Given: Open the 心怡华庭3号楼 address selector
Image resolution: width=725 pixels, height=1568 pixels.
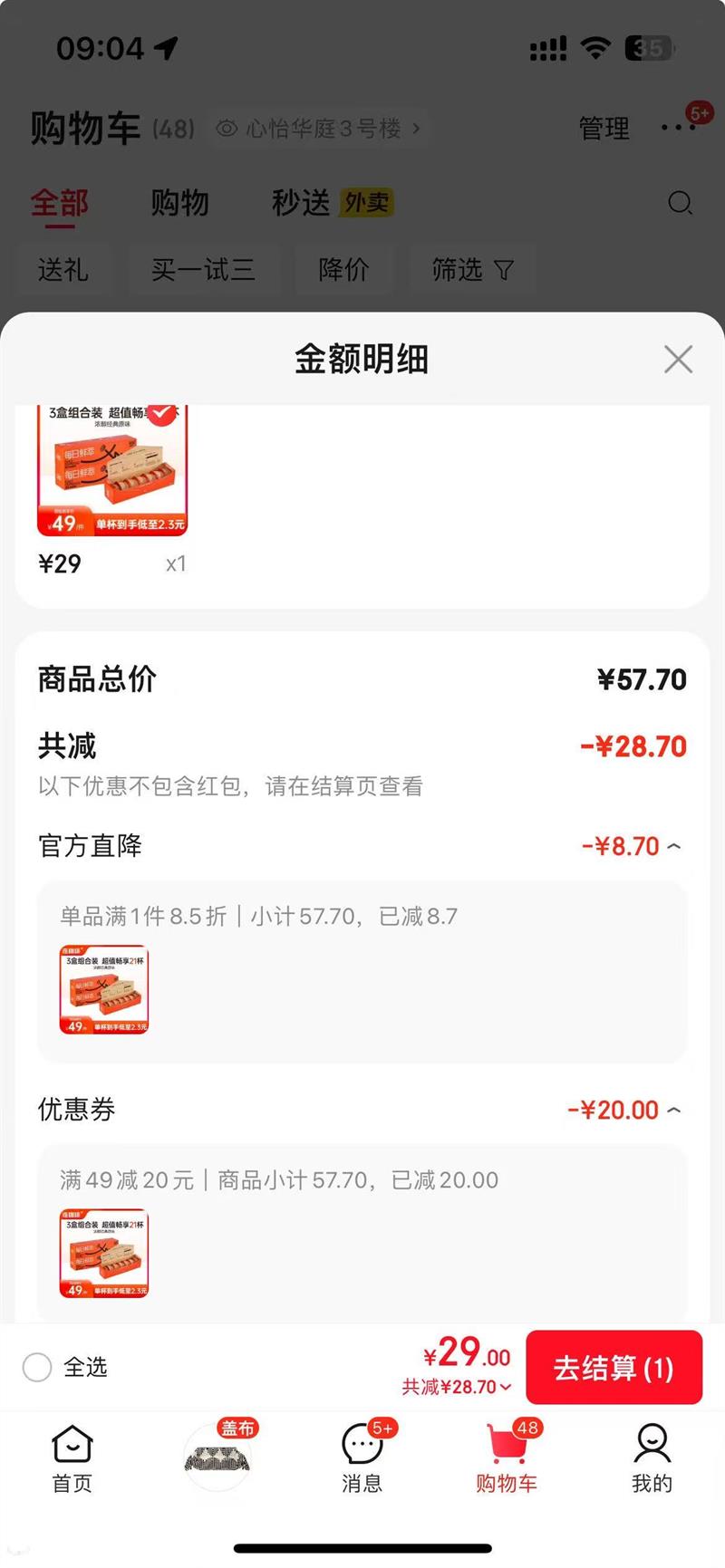Looking at the screenshot, I should pos(322,129).
